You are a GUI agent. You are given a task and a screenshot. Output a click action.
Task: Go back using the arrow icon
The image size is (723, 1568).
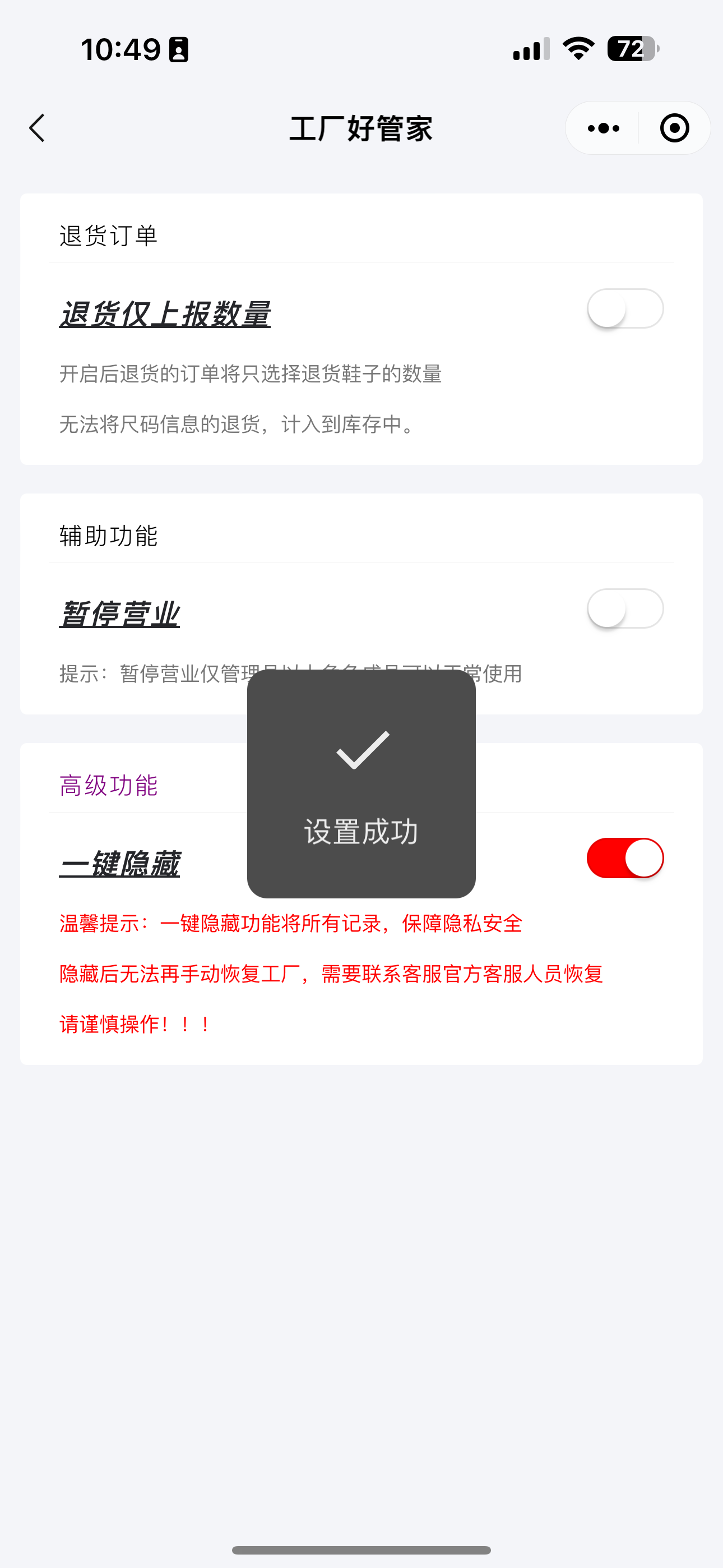[38, 128]
